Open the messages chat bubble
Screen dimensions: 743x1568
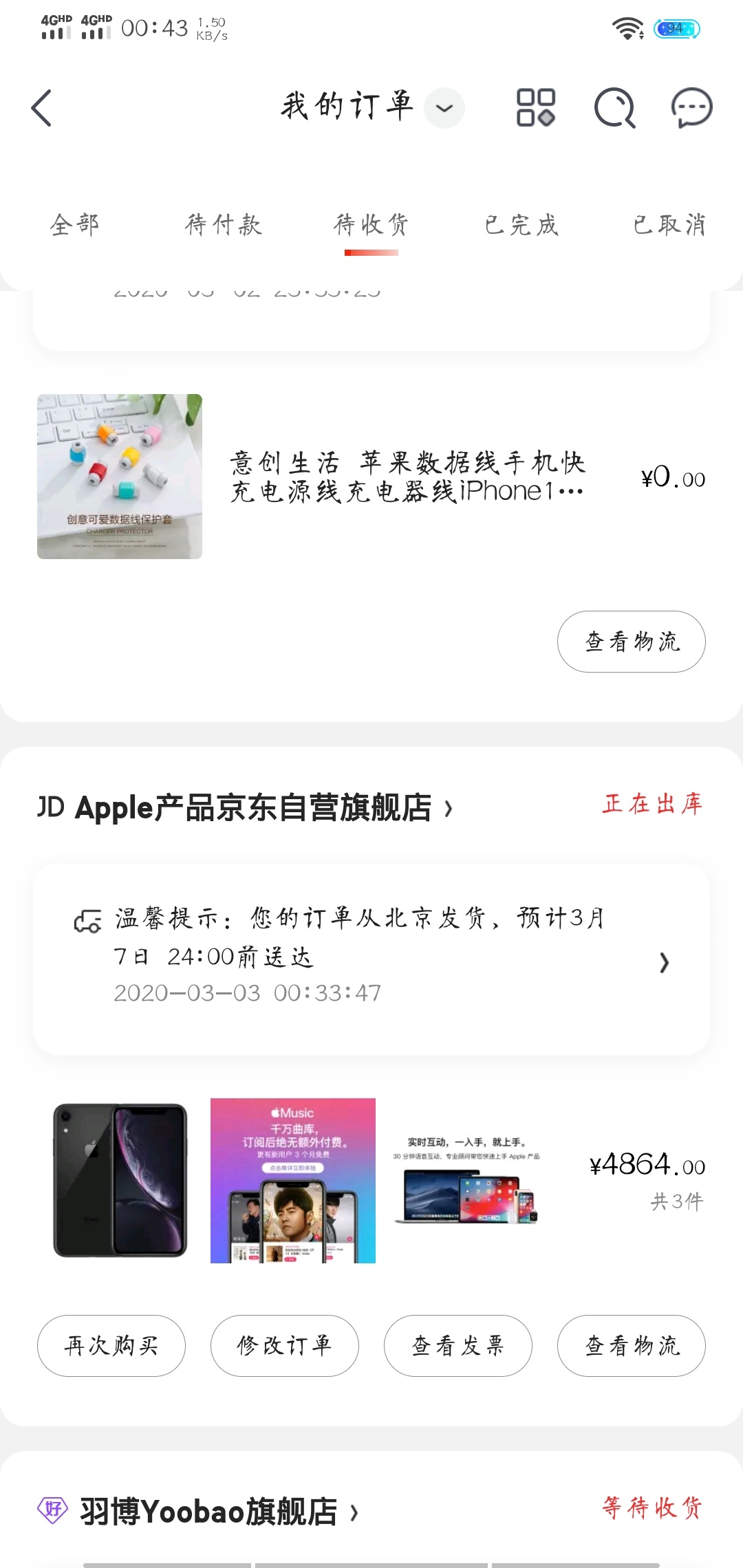691,108
